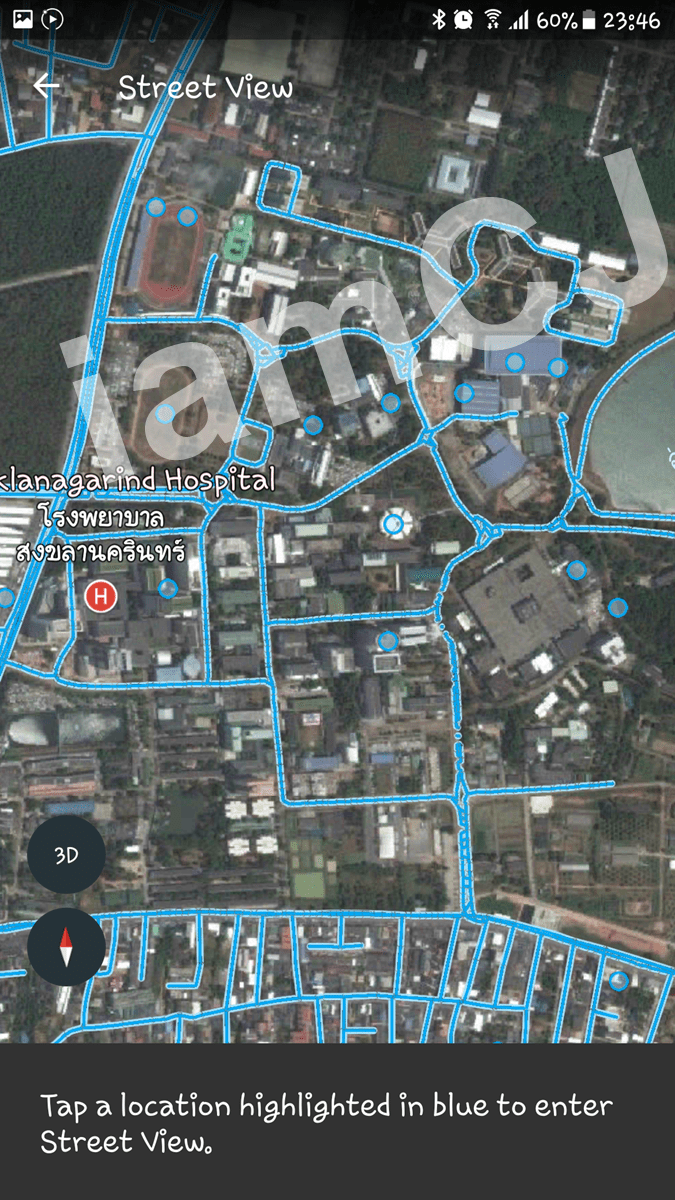Open the red hospital H marker
The height and width of the screenshot is (1200, 675).
tap(101, 597)
